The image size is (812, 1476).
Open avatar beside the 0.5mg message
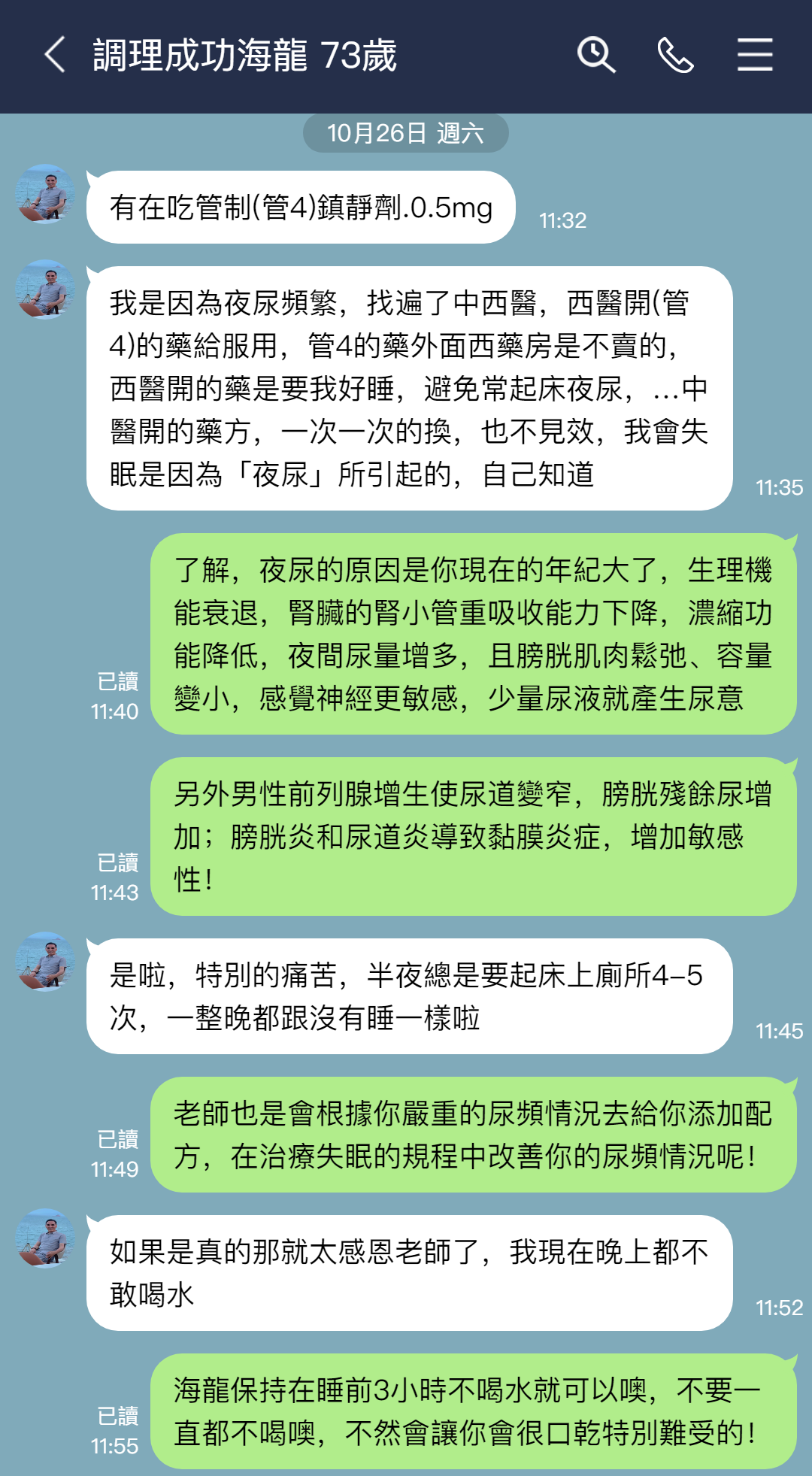tap(46, 195)
